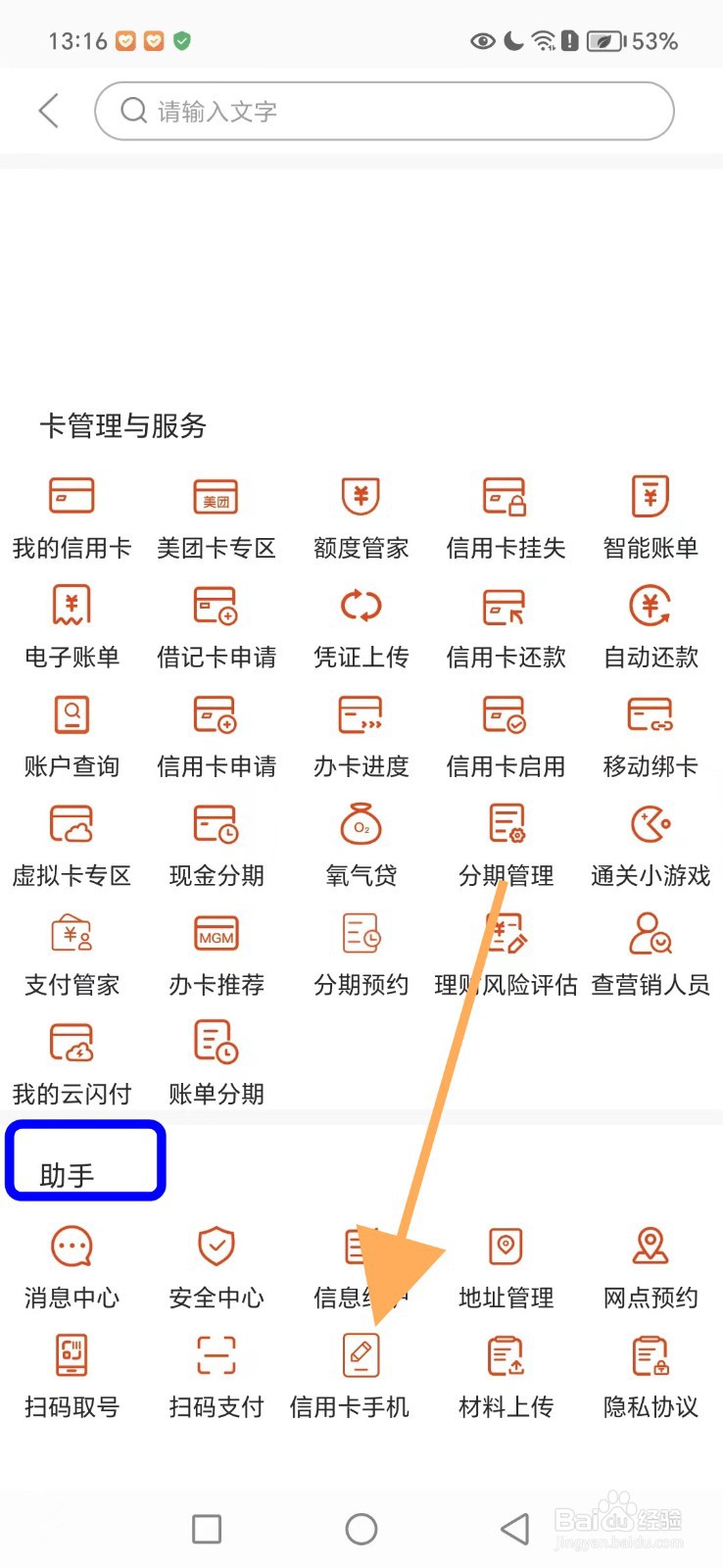Enable 自动还款 auto repayment
723x1568 pixels.
[650, 624]
